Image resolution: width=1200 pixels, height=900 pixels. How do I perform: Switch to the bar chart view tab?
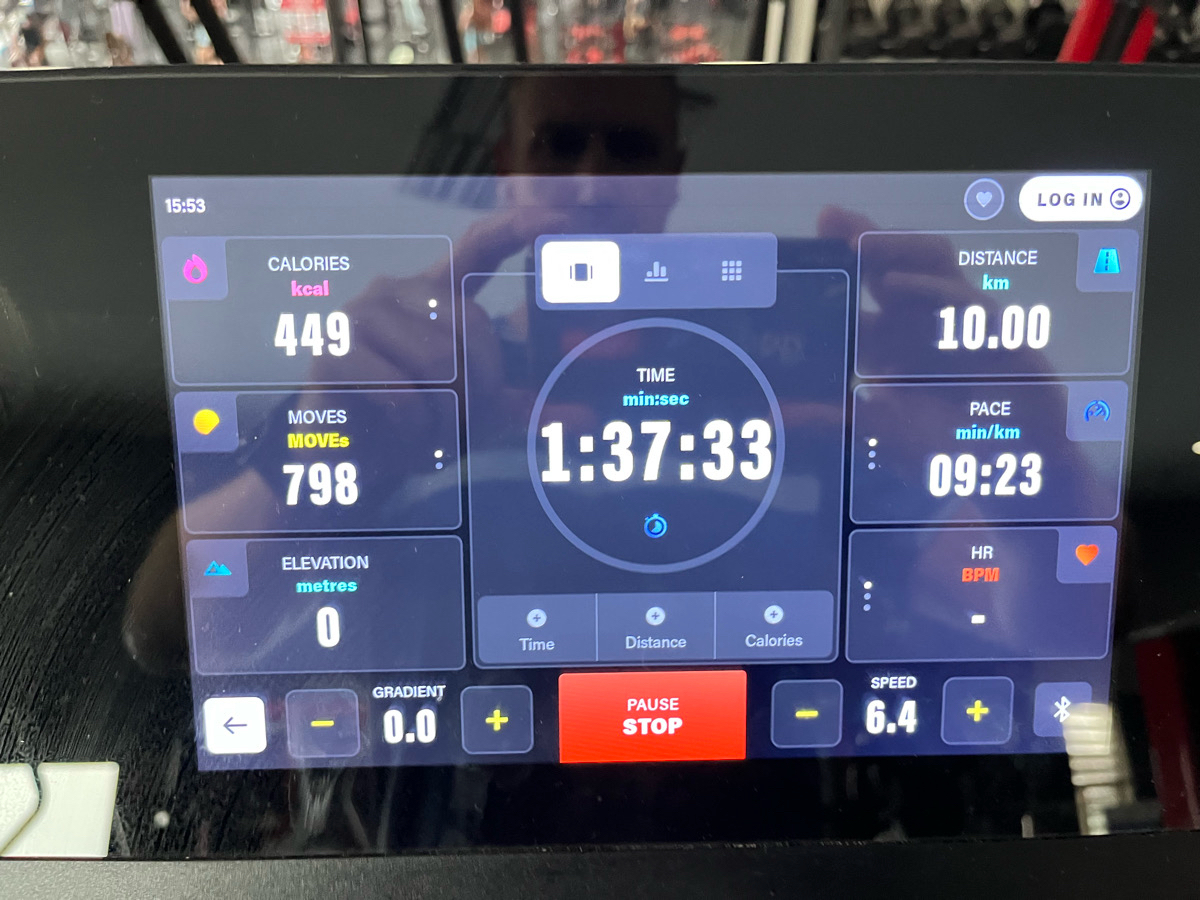tap(656, 271)
